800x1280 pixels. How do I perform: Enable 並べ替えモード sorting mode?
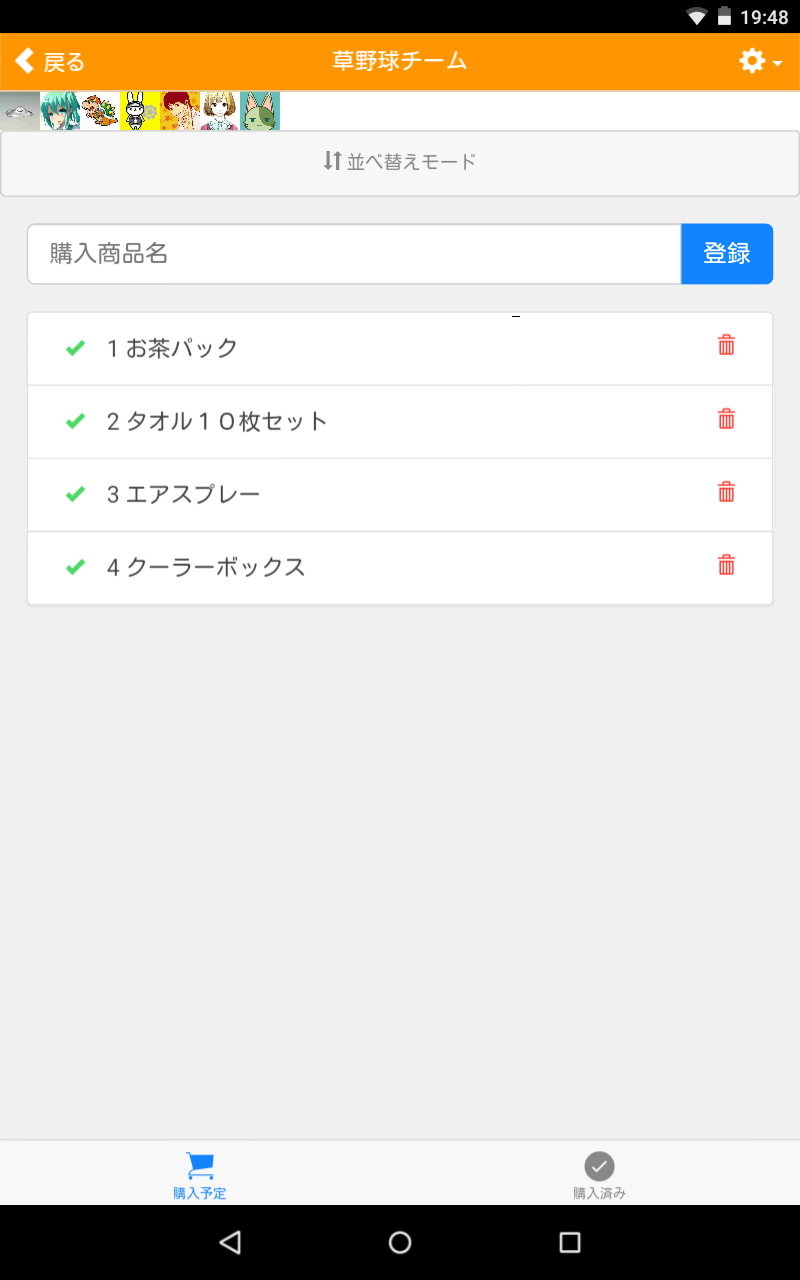click(400, 162)
